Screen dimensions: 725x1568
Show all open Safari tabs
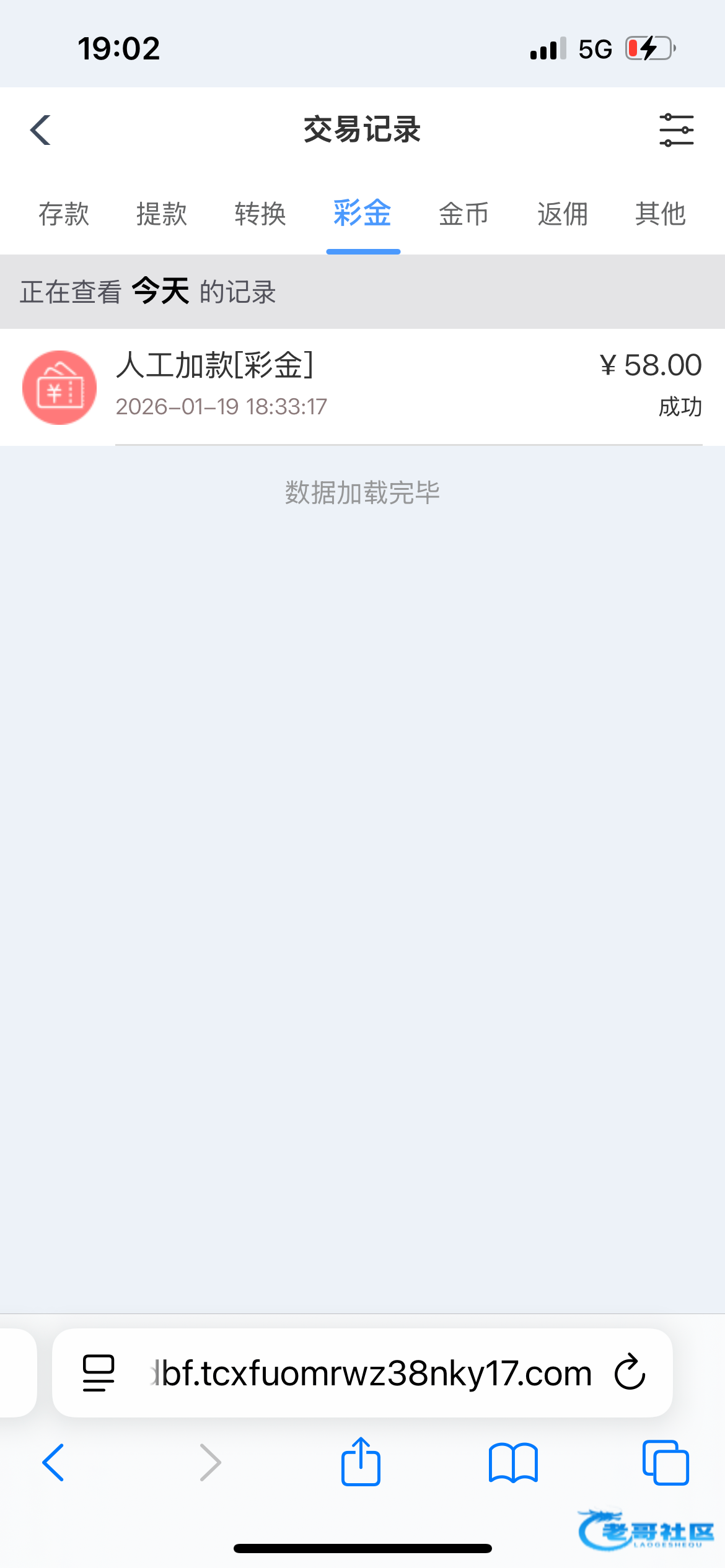(666, 1463)
